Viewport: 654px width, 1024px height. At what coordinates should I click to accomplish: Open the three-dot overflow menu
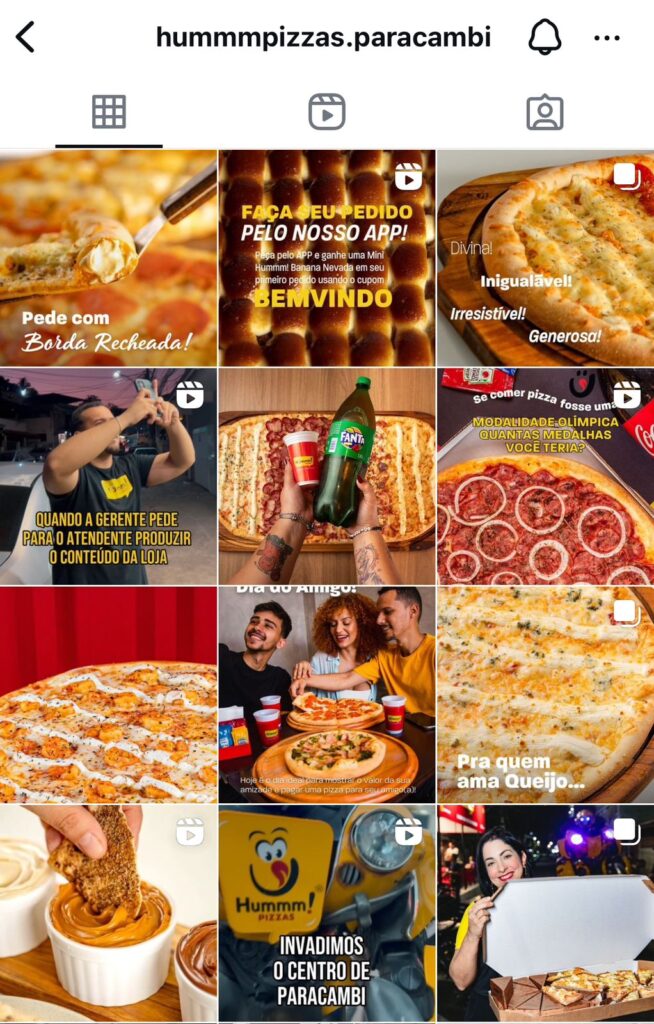[x=607, y=38]
